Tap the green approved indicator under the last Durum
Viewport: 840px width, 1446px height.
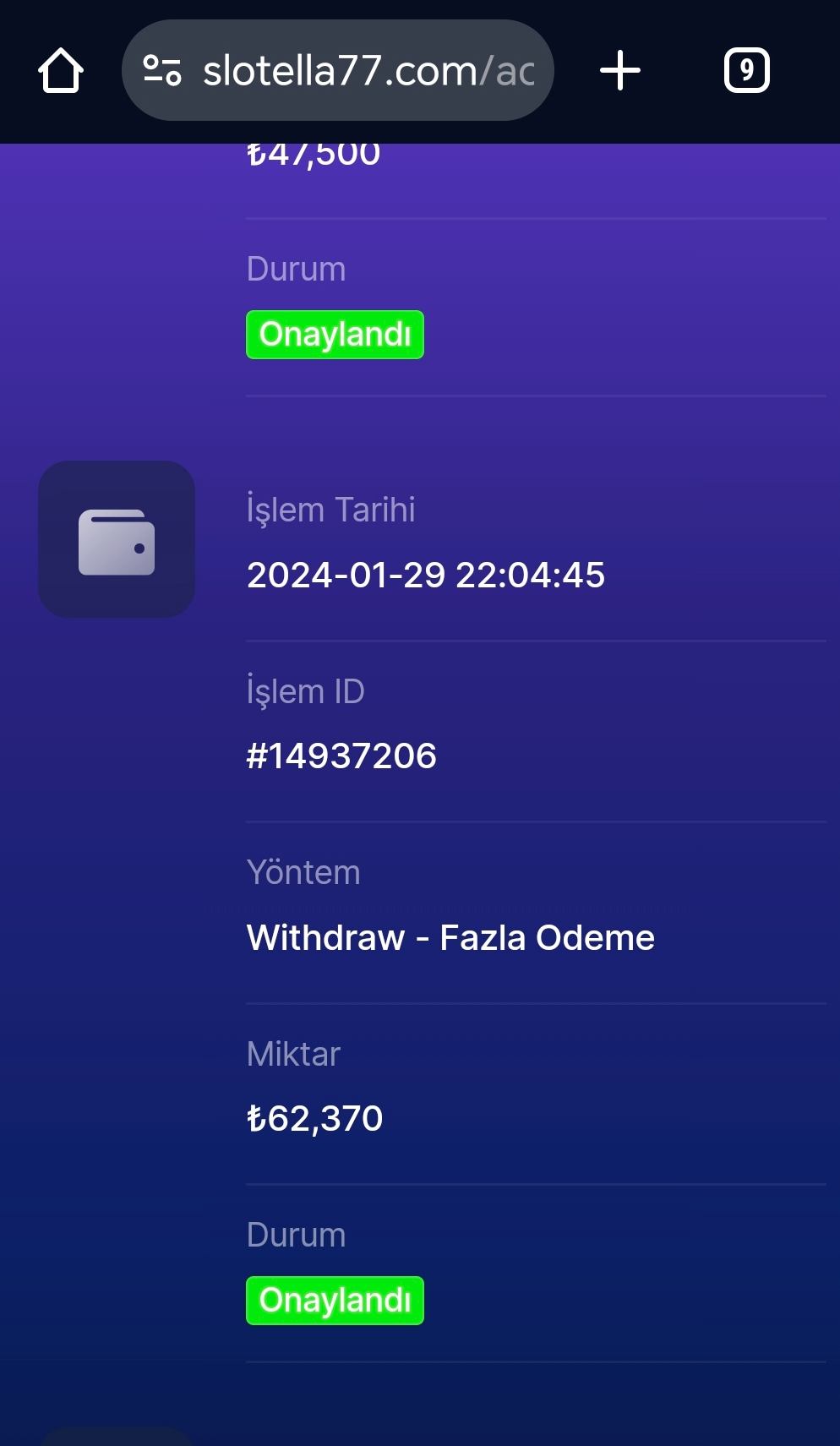[x=335, y=1300]
